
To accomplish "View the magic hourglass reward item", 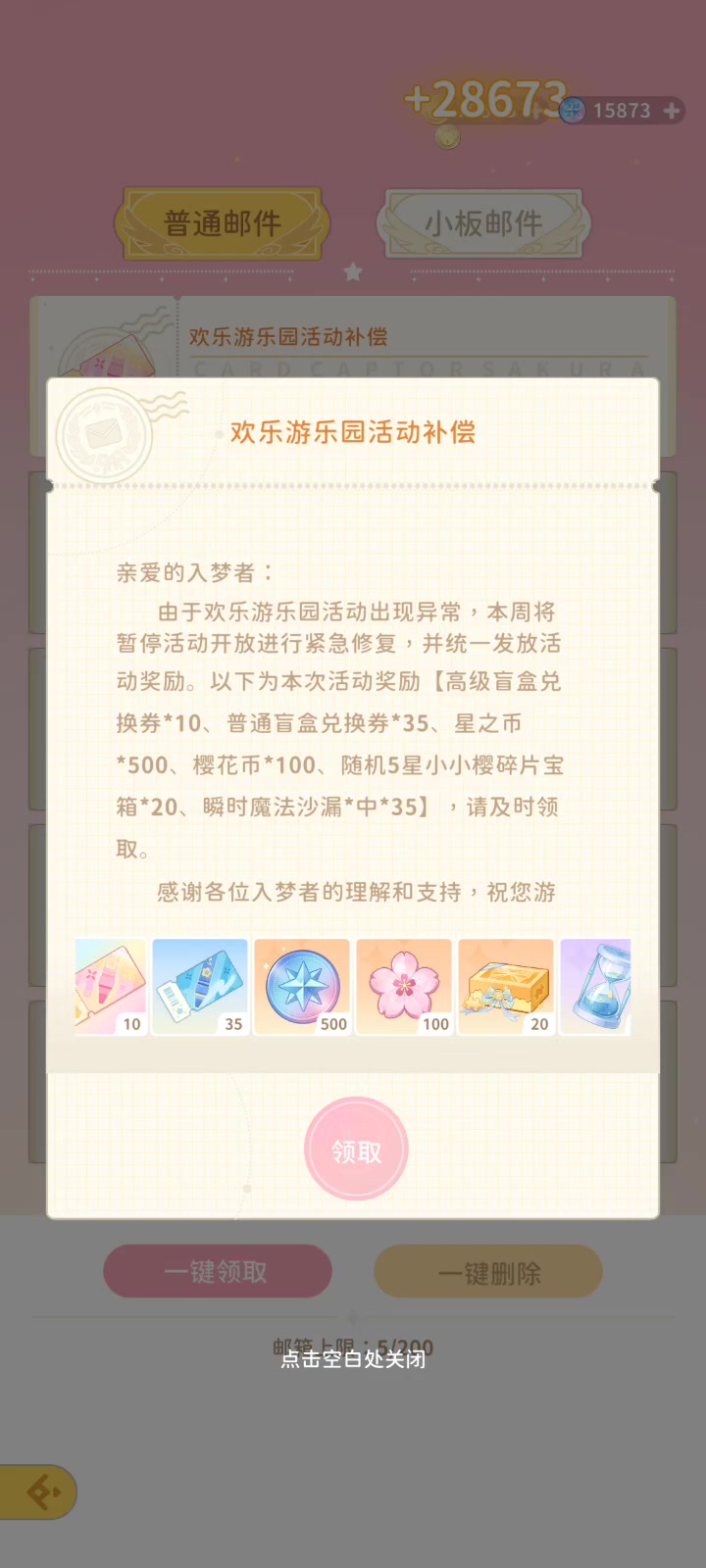I will tap(595, 987).
